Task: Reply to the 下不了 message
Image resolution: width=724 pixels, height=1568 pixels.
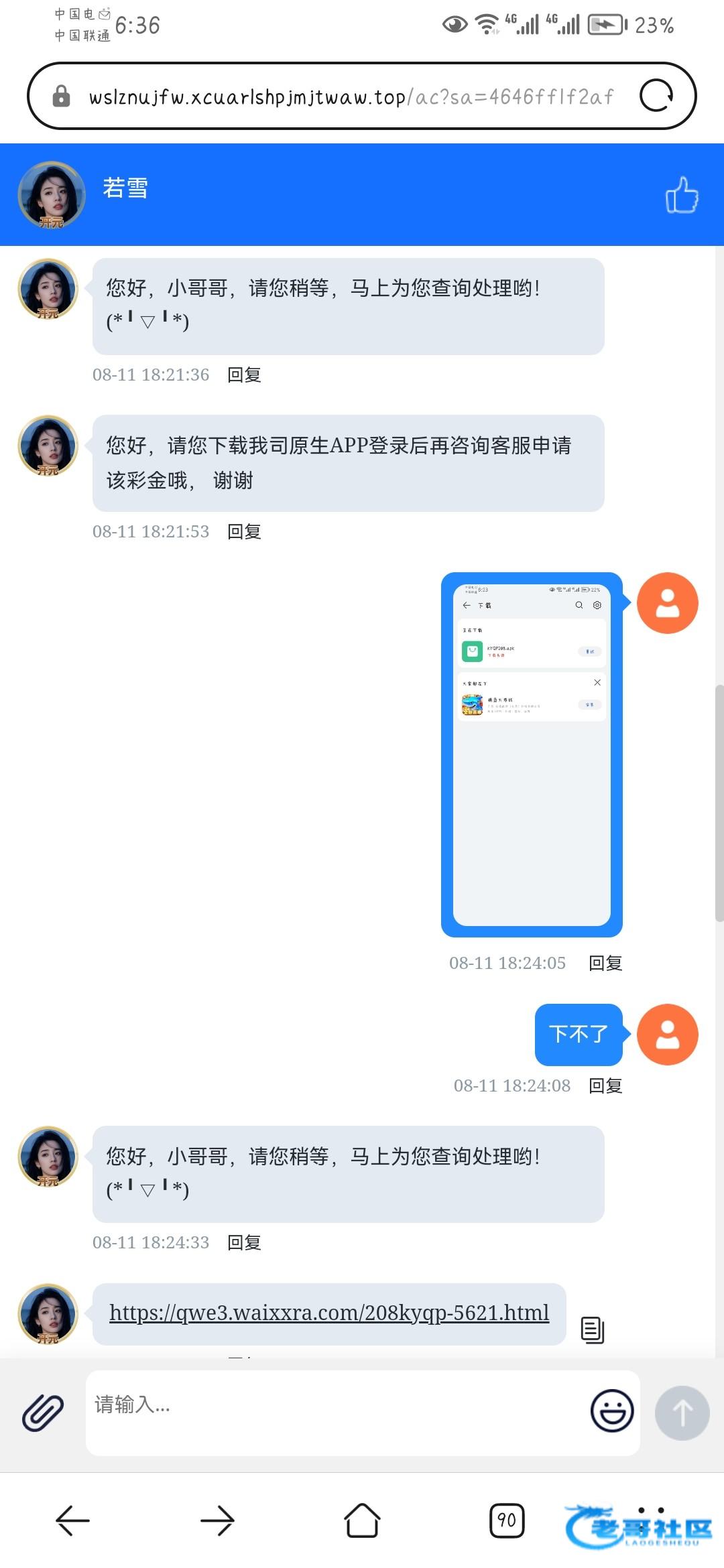Action: point(605,1086)
